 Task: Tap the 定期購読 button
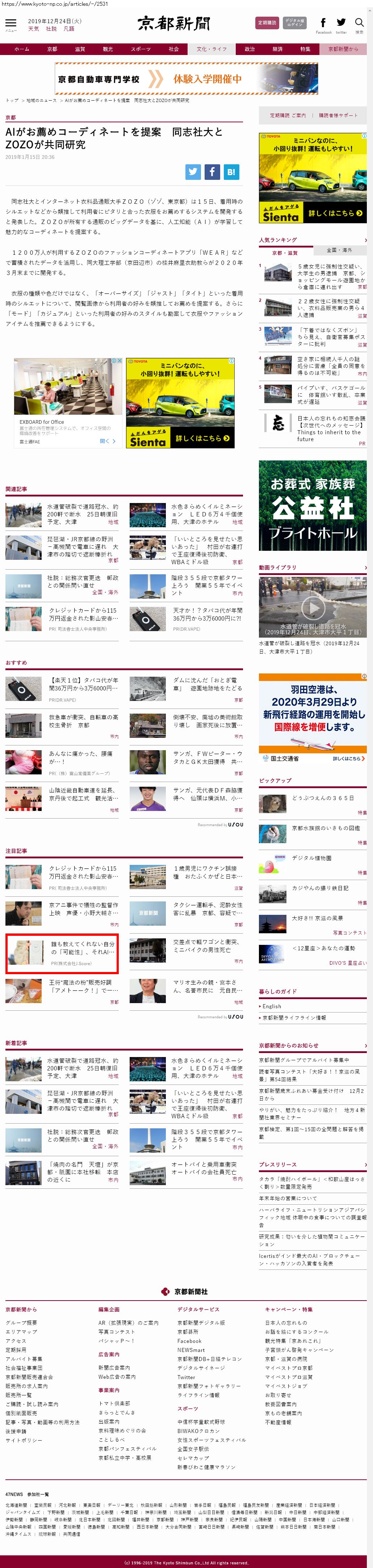point(266,23)
